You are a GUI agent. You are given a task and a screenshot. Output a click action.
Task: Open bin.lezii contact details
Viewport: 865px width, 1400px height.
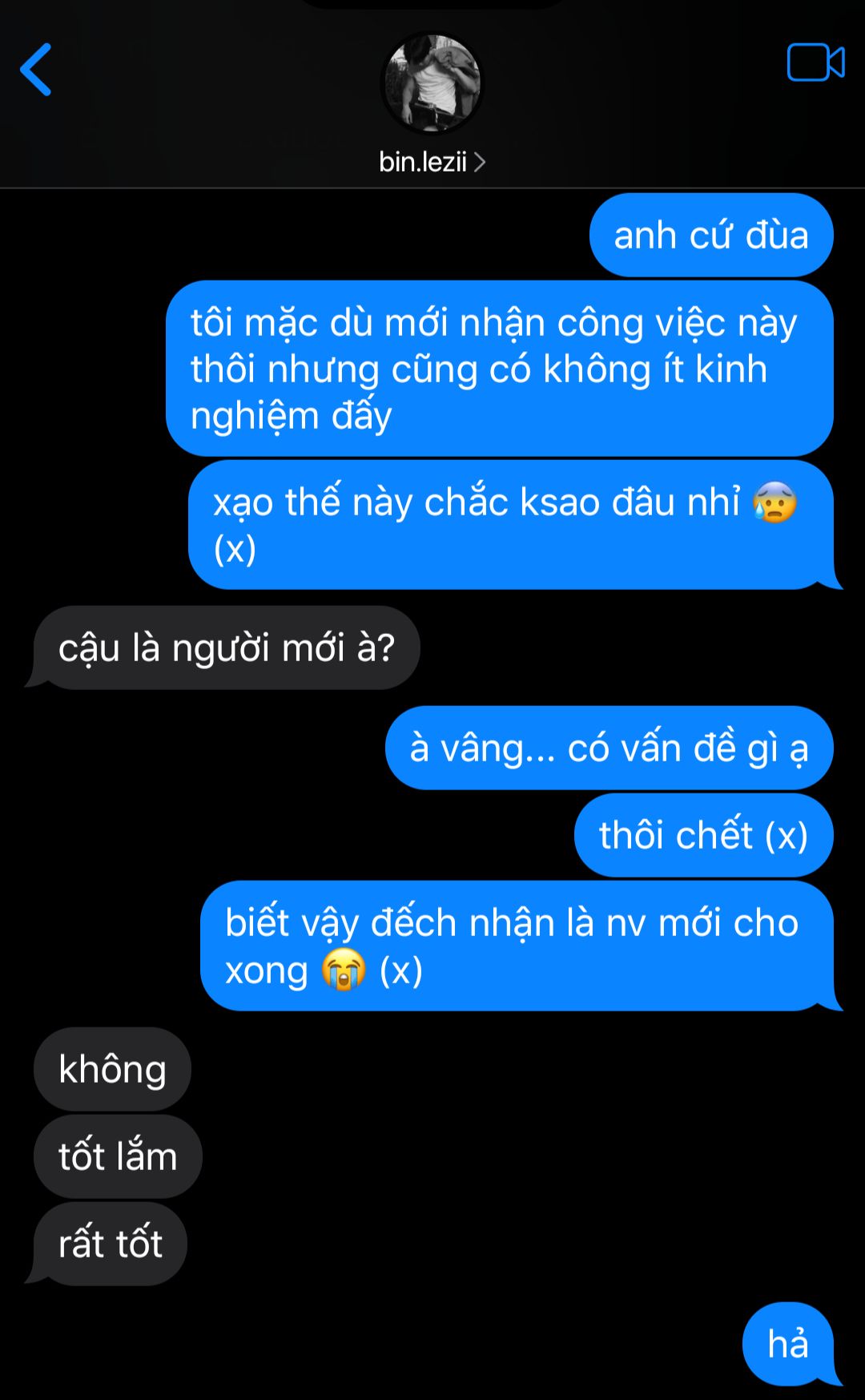coord(432,162)
